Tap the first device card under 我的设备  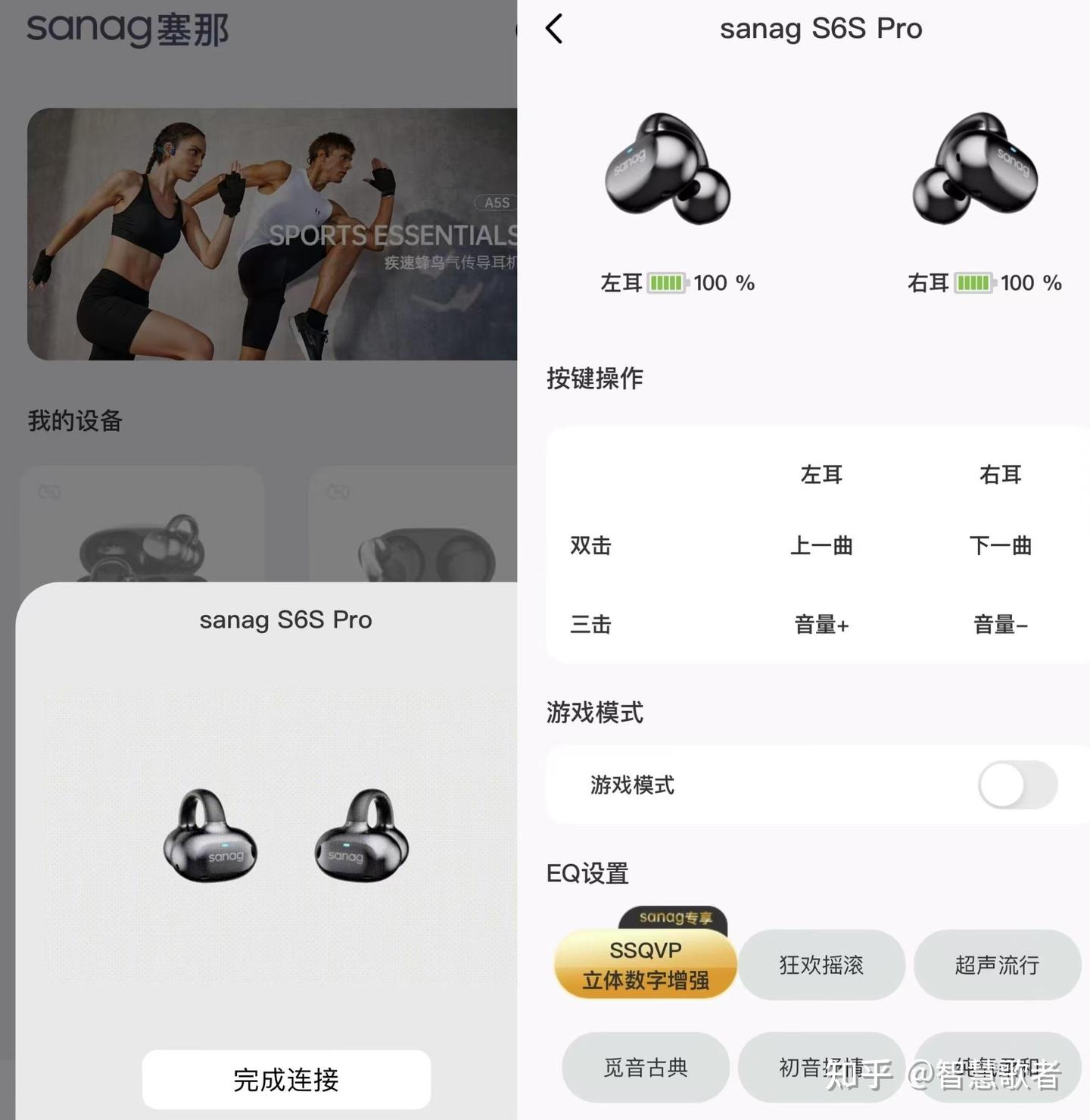144,523
